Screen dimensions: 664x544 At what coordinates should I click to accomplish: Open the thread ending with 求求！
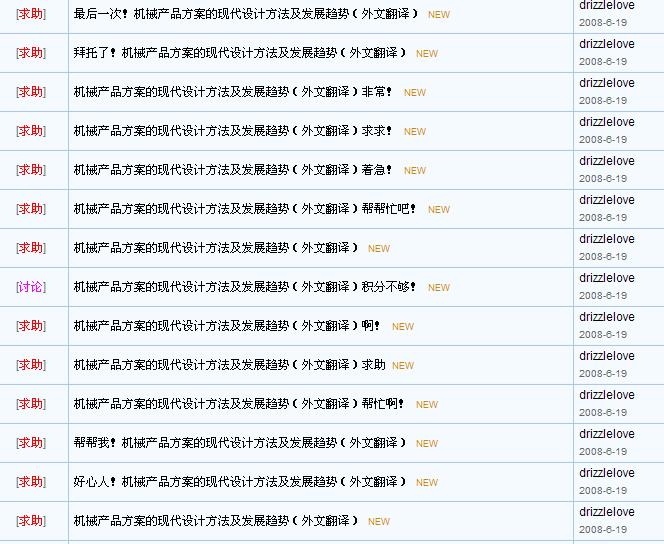click(x=233, y=131)
